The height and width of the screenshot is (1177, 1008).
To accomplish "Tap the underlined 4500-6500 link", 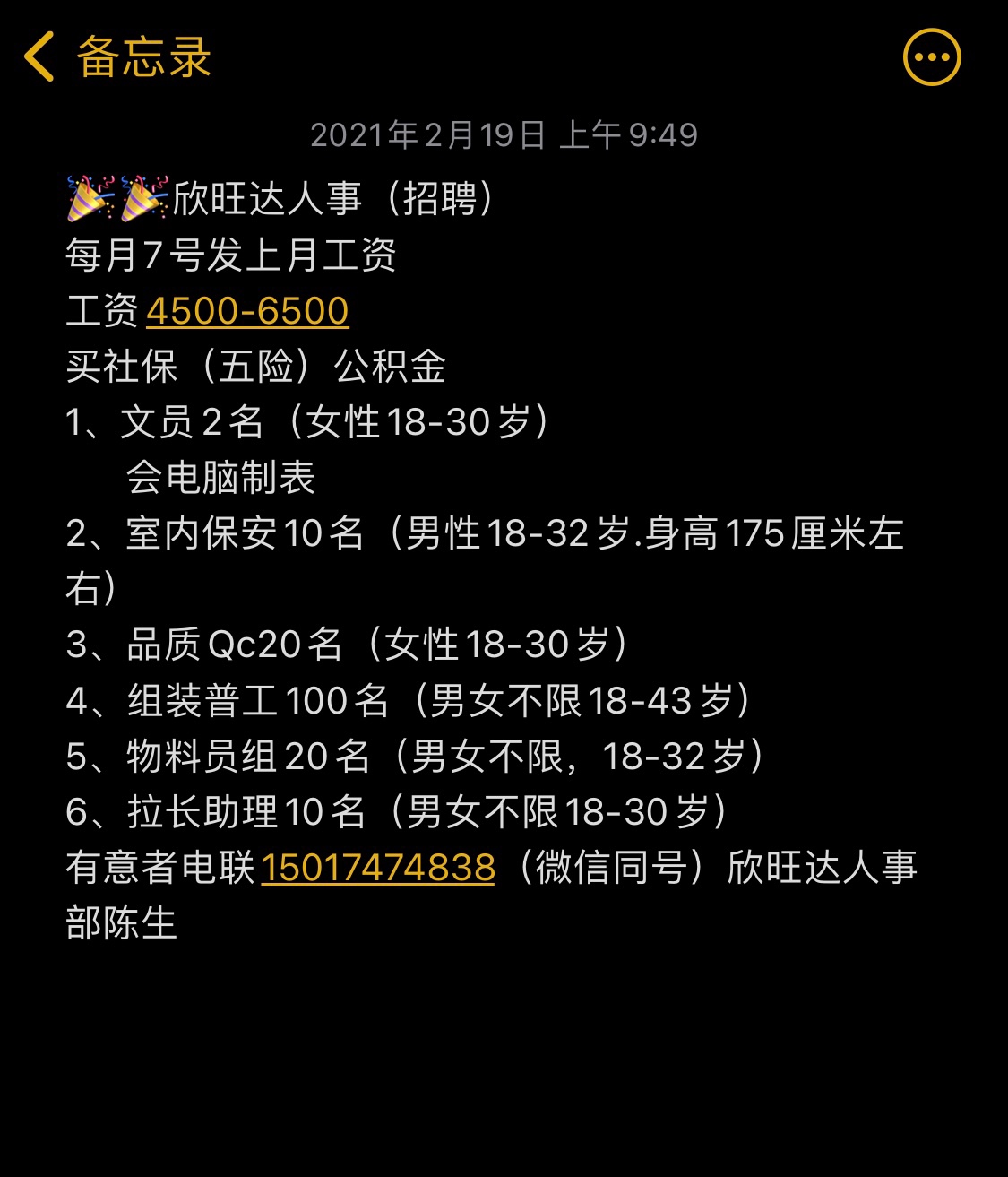I will coord(247,311).
